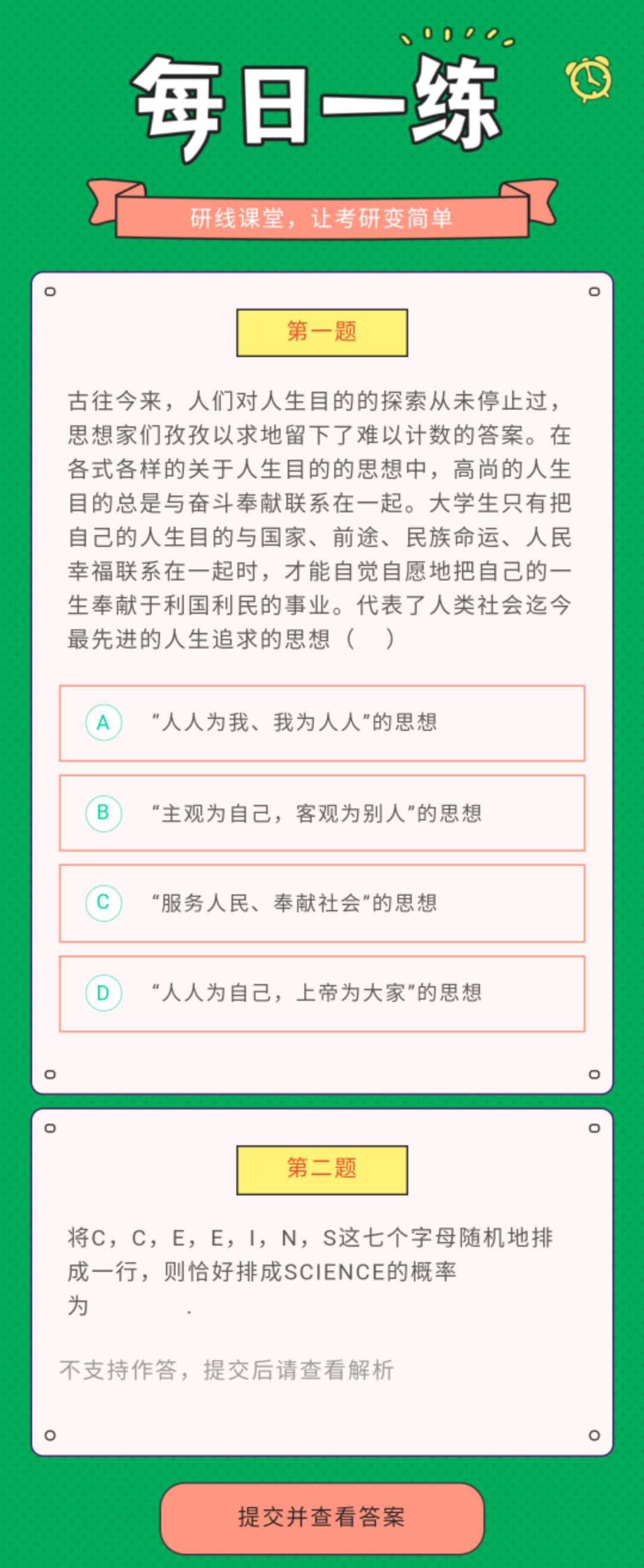This screenshot has width=644, height=1568.
Task: Select answer A “人人为我、我为人人”的思想
Action: click(321, 723)
